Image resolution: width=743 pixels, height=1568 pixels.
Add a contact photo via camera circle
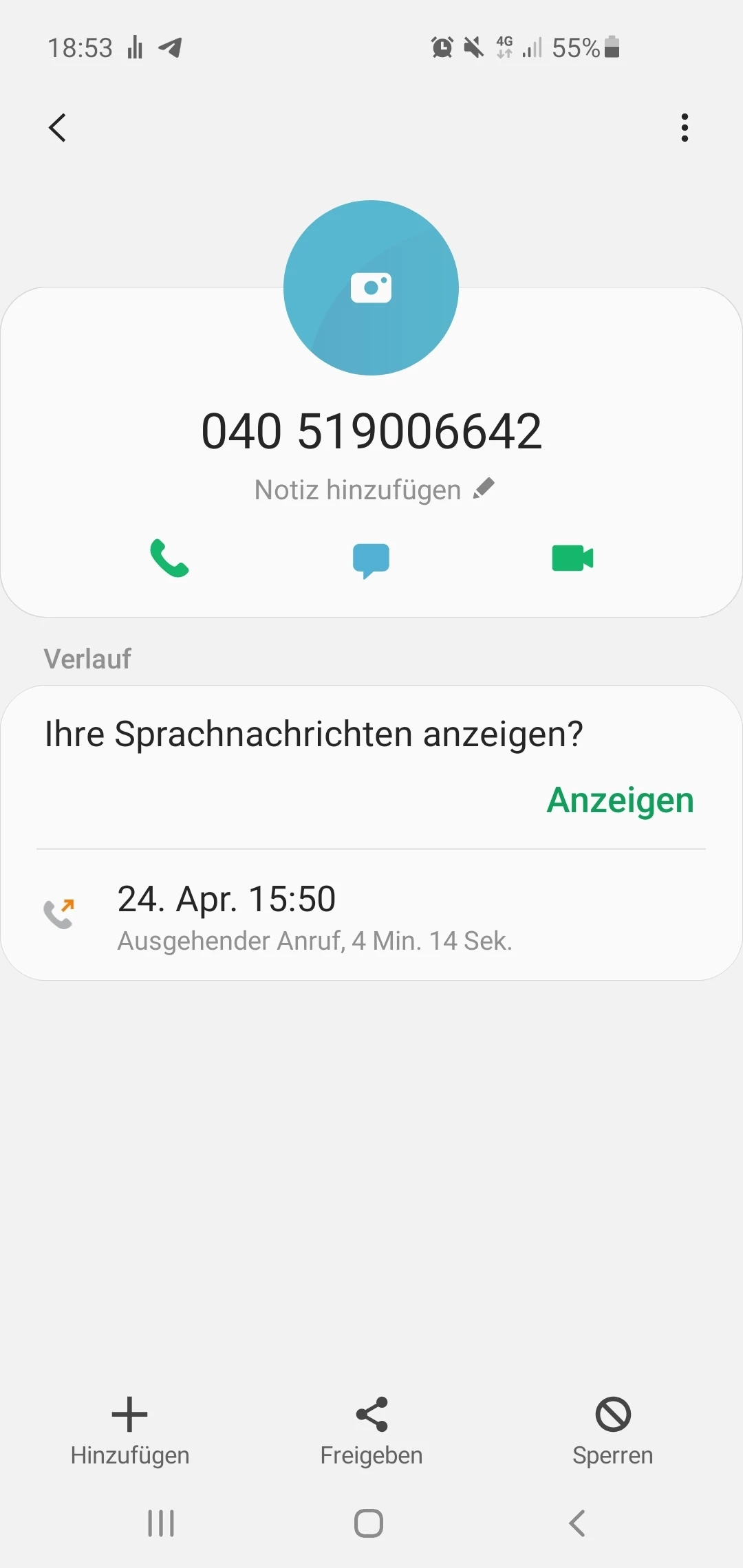[371, 288]
